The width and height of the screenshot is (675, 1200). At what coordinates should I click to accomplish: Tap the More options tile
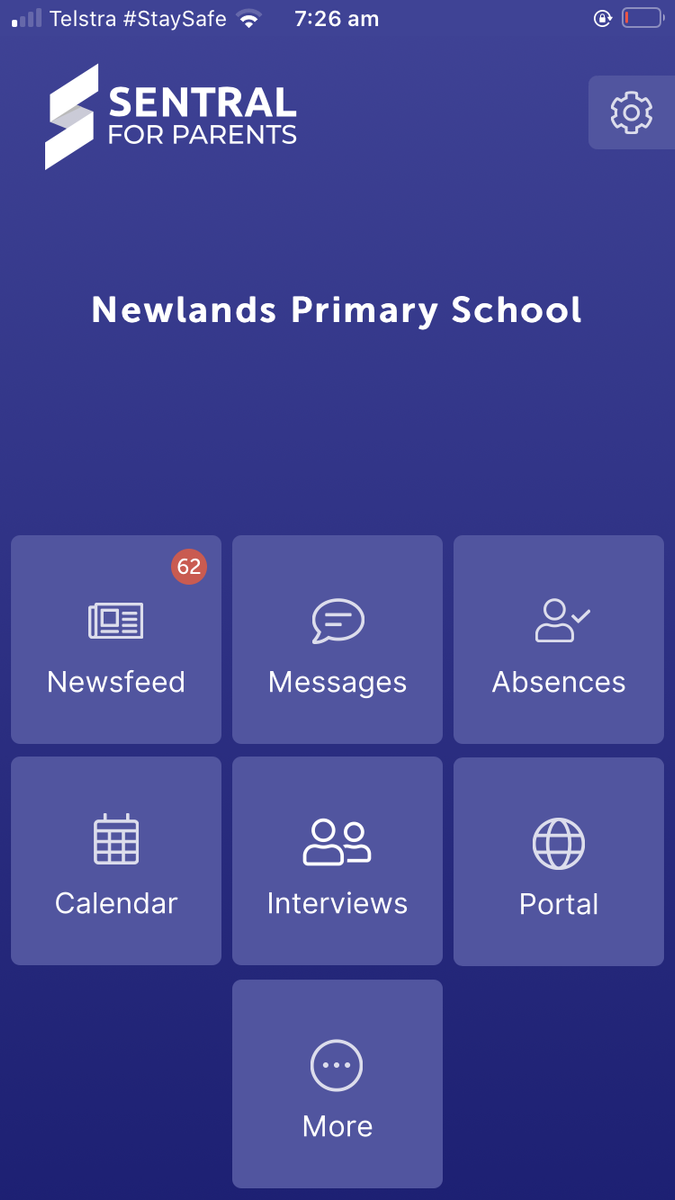(337, 1084)
